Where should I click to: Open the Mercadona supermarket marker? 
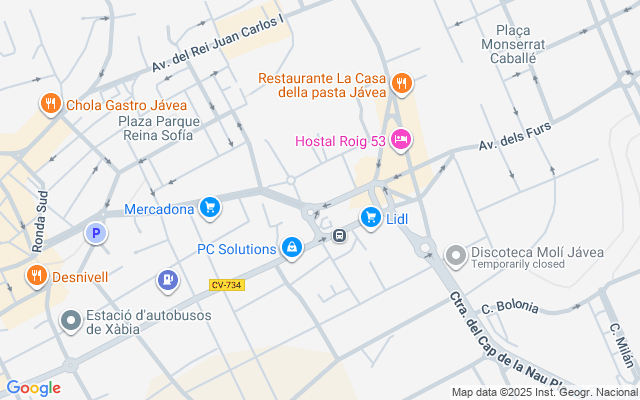(x=210, y=208)
